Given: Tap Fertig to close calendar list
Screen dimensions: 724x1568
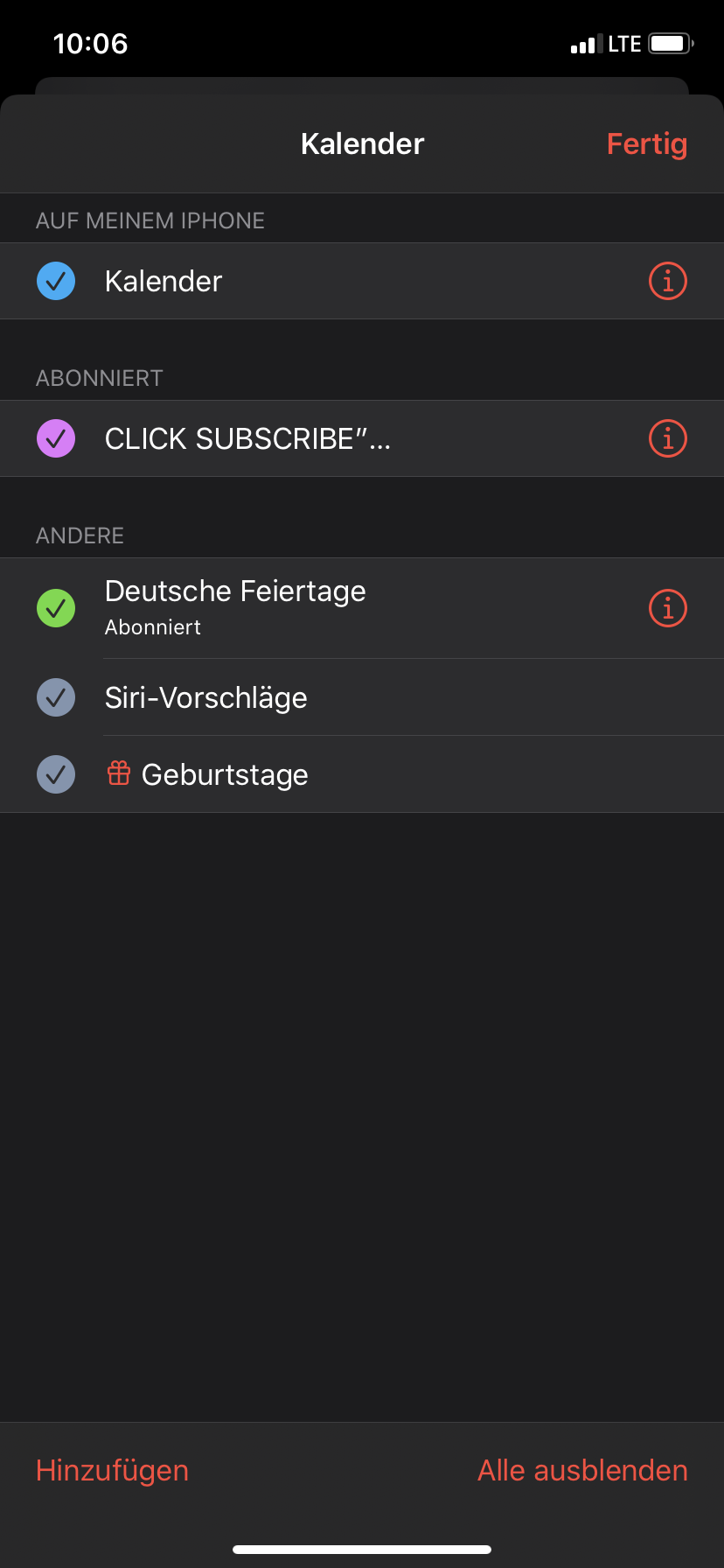Looking at the screenshot, I should click(647, 144).
